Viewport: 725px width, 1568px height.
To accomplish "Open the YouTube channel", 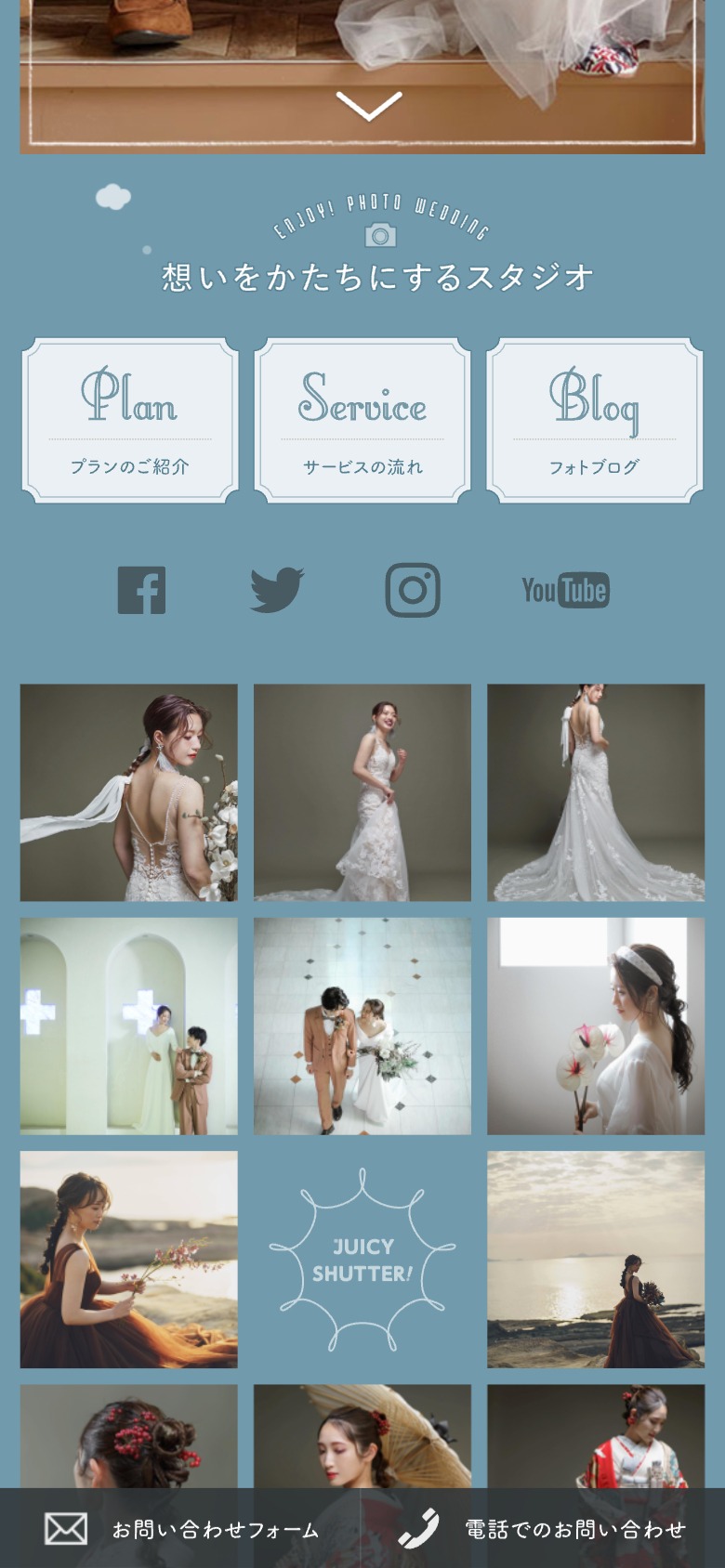I will pyautogui.click(x=565, y=590).
